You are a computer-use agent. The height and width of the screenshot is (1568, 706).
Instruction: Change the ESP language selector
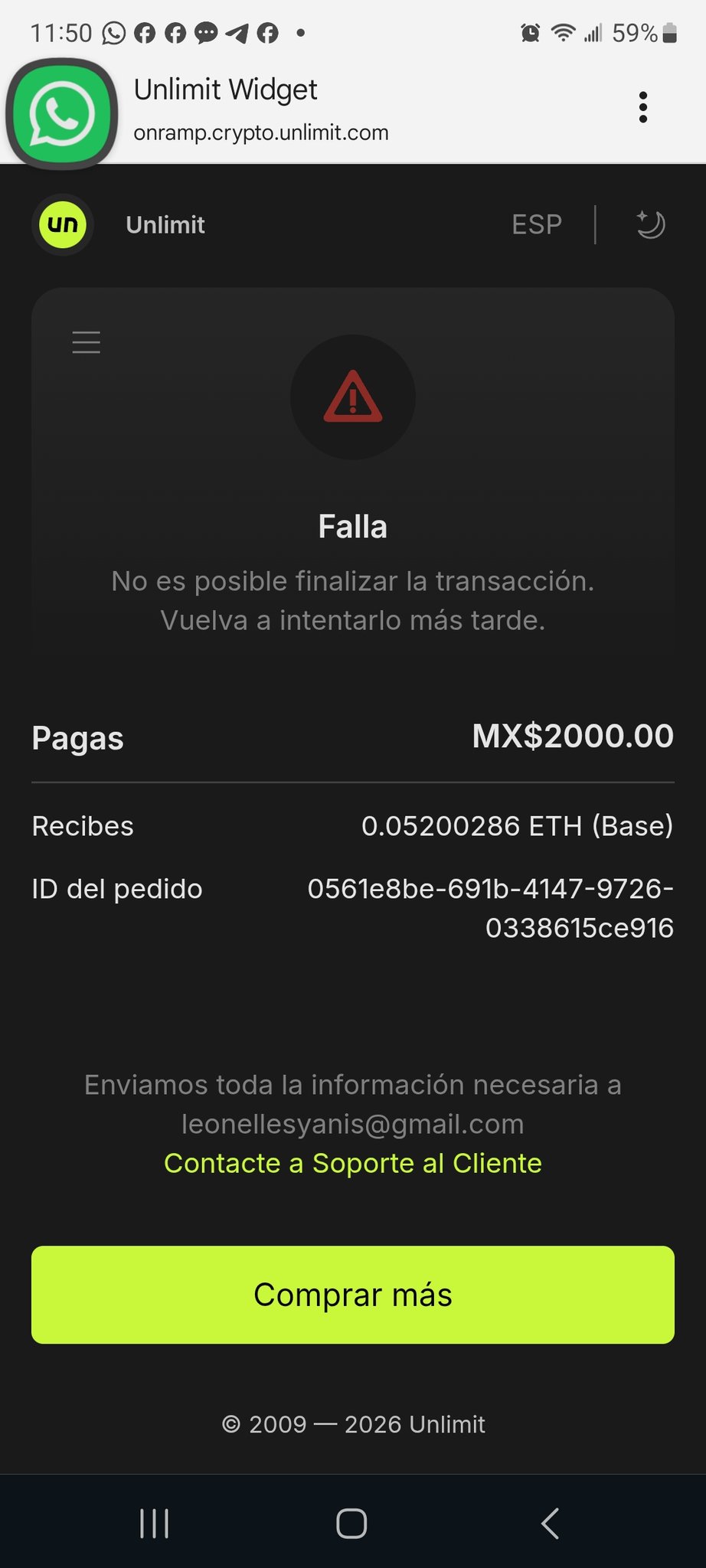pos(537,224)
